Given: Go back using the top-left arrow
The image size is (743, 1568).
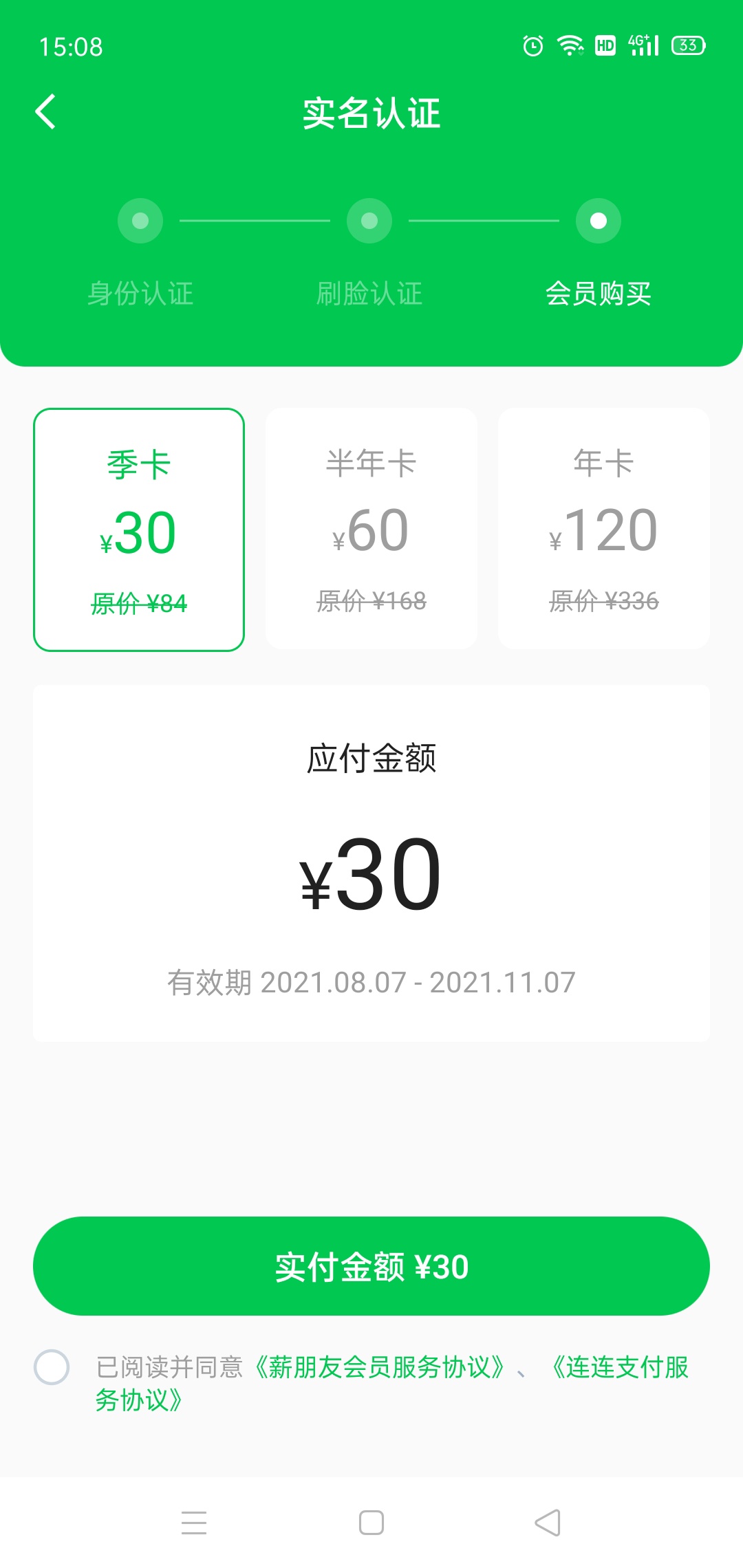Looking at the screenshot, I should 45,112.
